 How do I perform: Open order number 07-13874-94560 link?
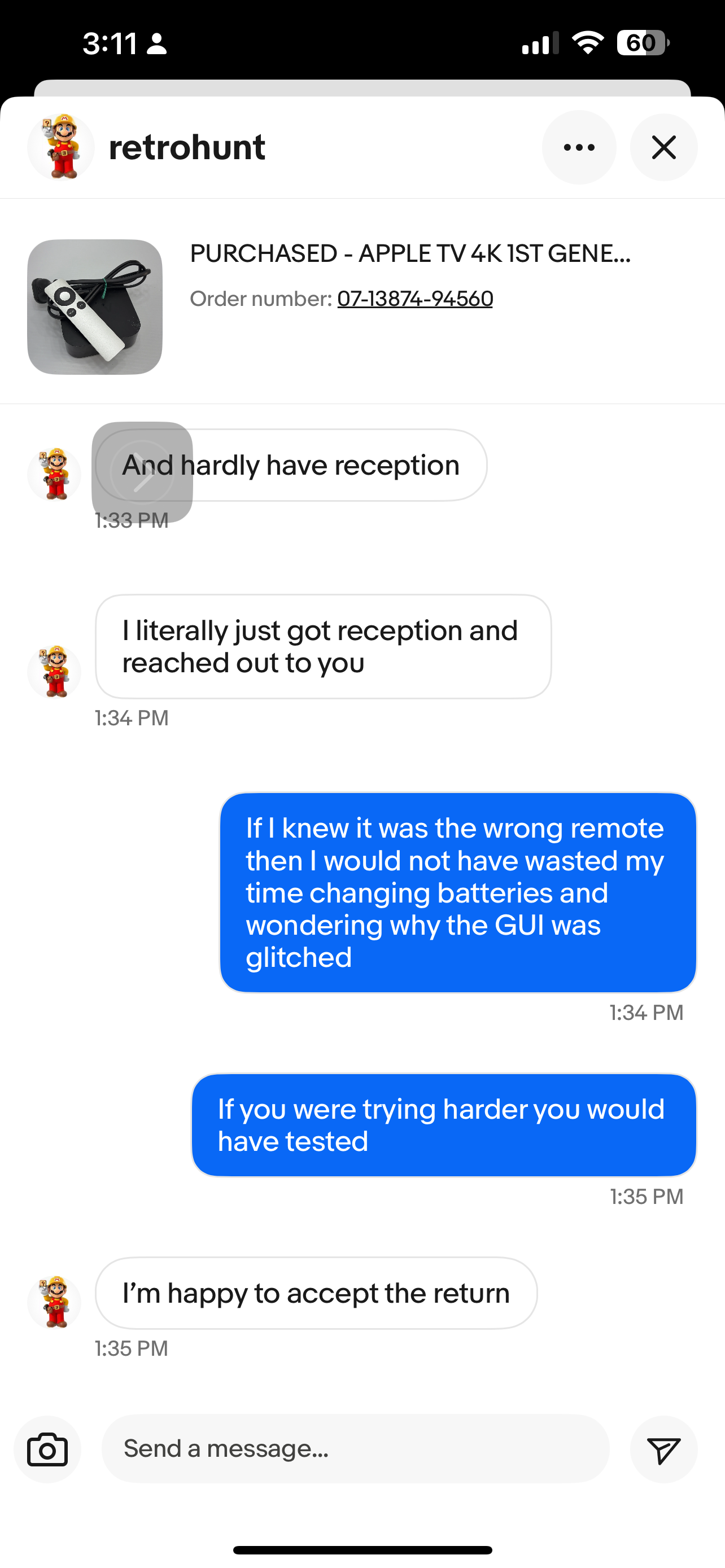pos(414,299)
